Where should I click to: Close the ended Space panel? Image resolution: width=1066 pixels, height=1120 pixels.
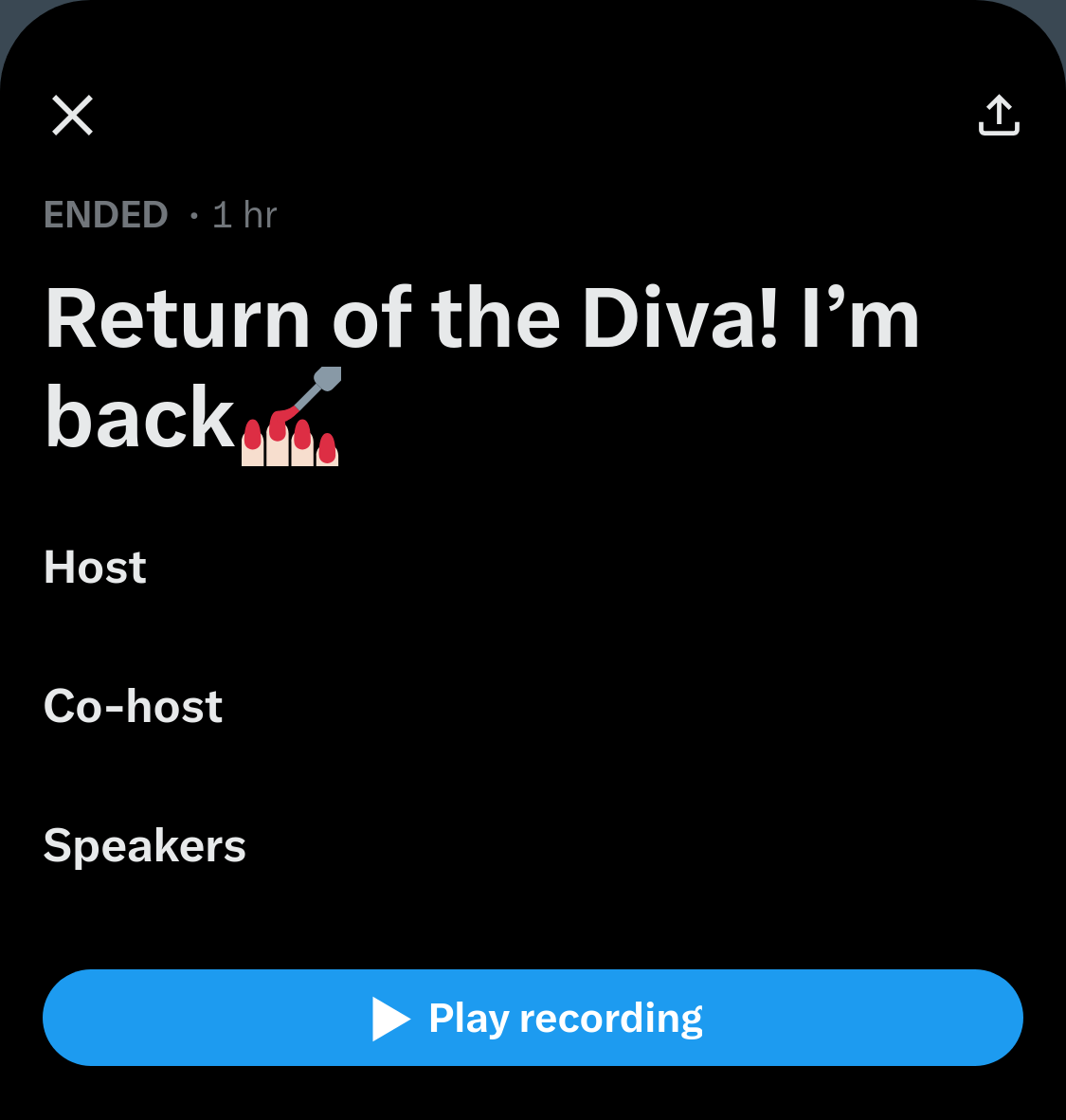pos(72,116)
